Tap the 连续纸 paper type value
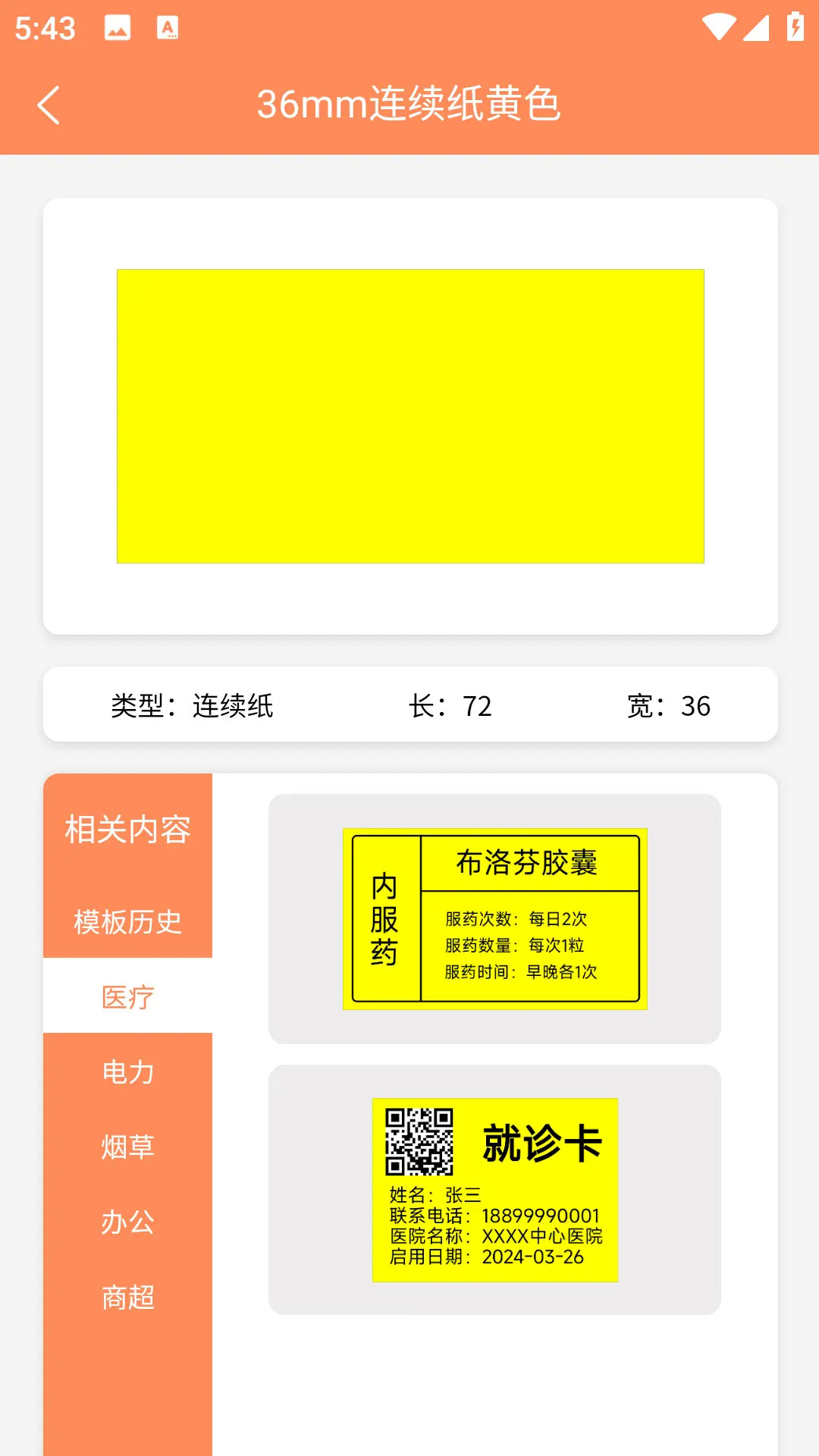Viewport: 819px width, 1456px height. pyautogui.click(x=235, y=706)
